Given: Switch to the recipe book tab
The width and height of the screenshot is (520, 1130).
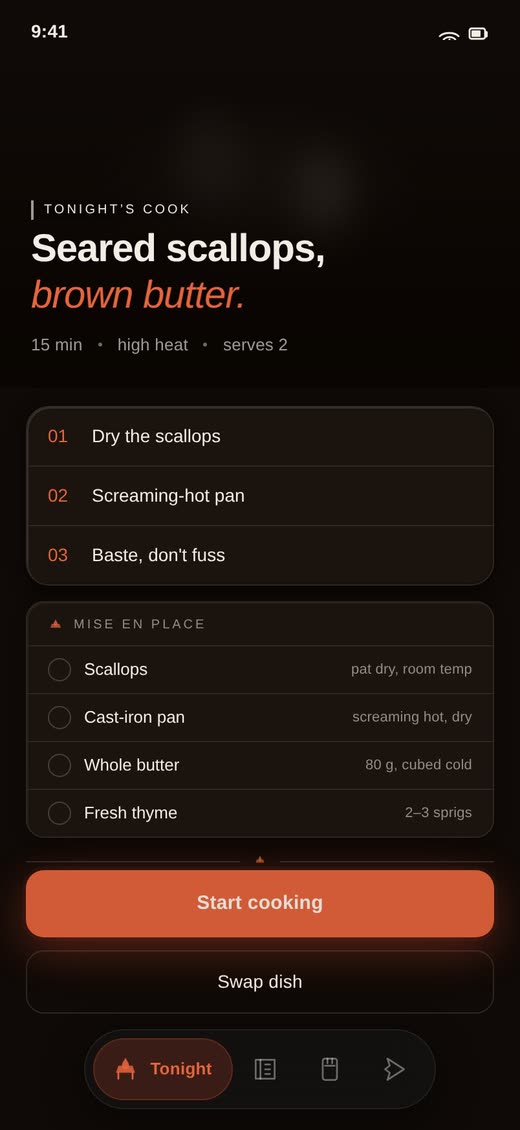Looking at the screenshot, I should point(265,1069).
